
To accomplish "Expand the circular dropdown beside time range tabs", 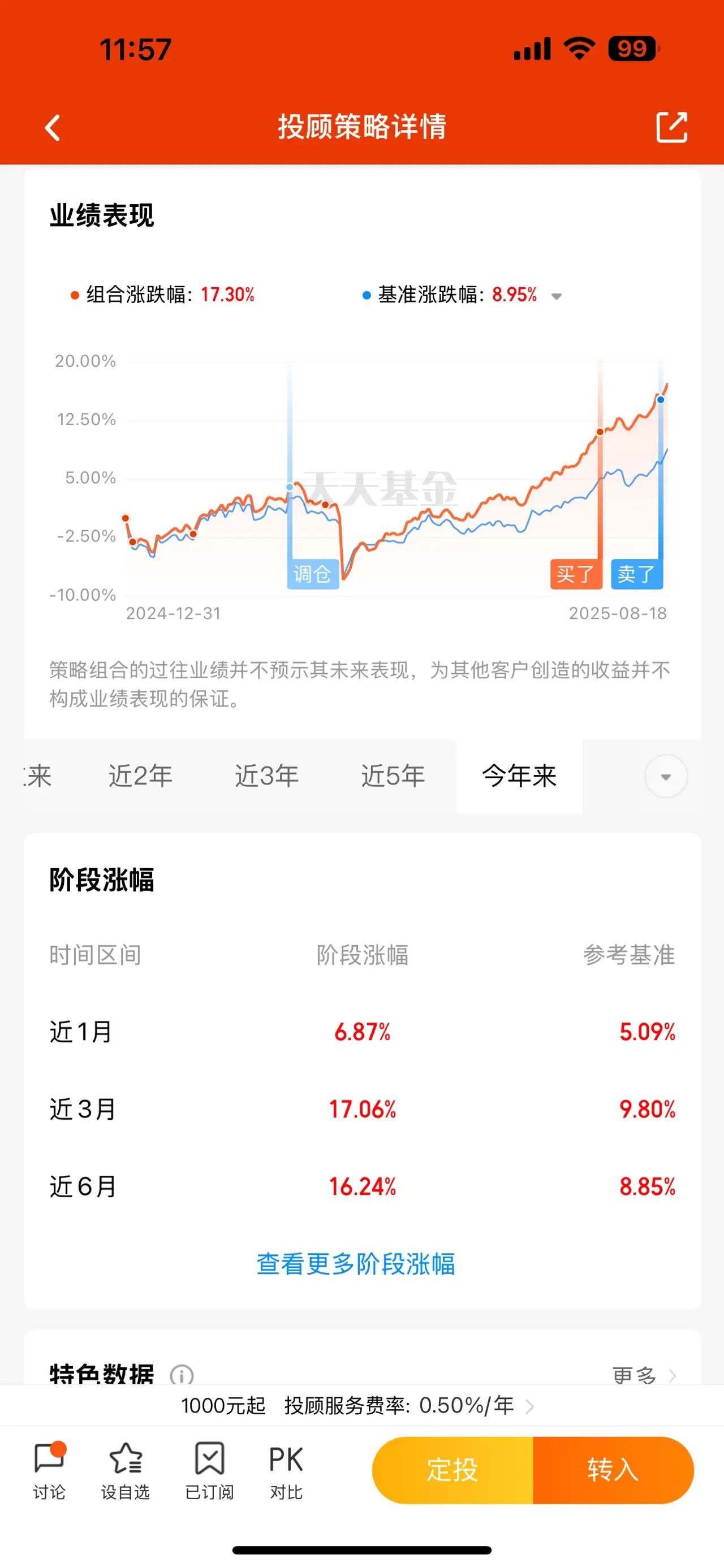I will click(666, 777).
